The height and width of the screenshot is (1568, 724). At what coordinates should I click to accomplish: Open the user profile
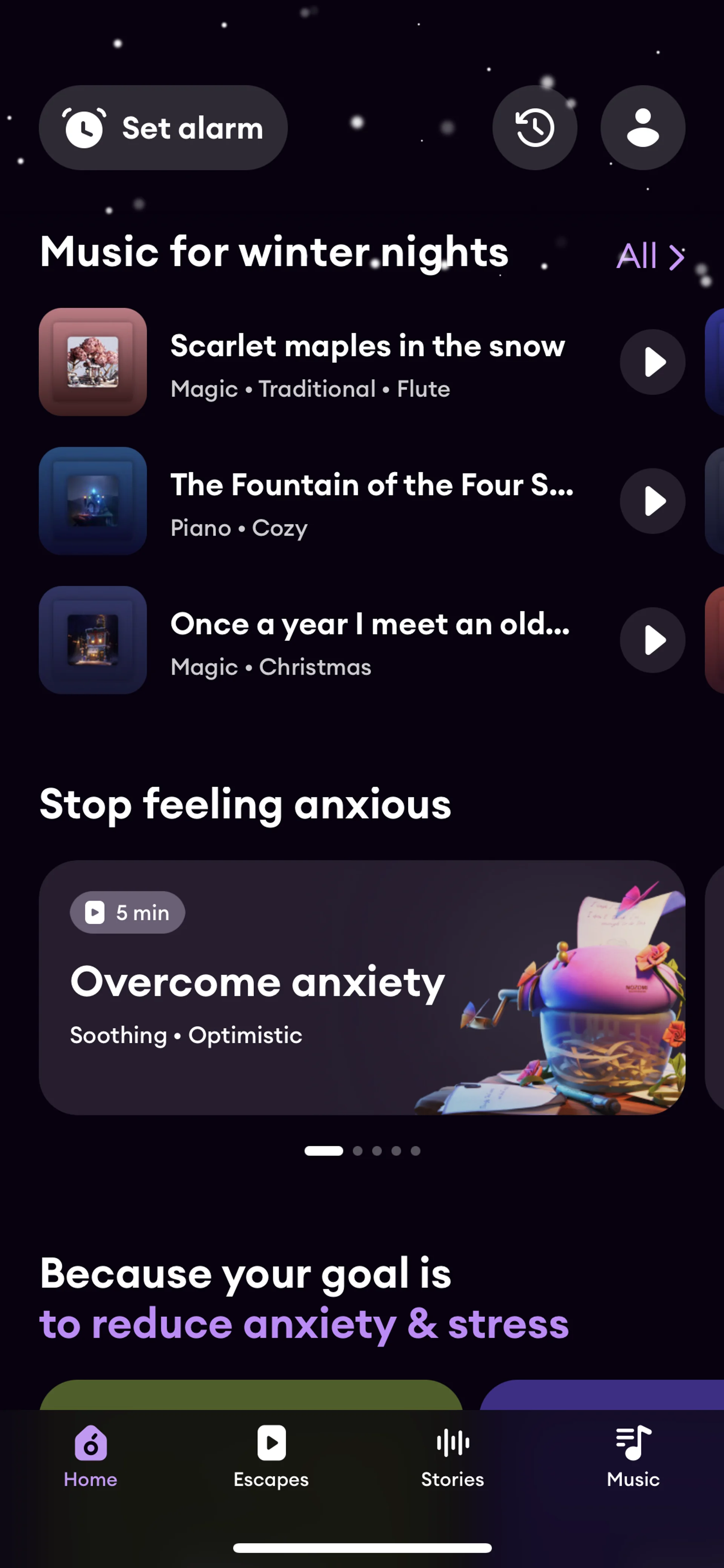[x=643, y=128]
